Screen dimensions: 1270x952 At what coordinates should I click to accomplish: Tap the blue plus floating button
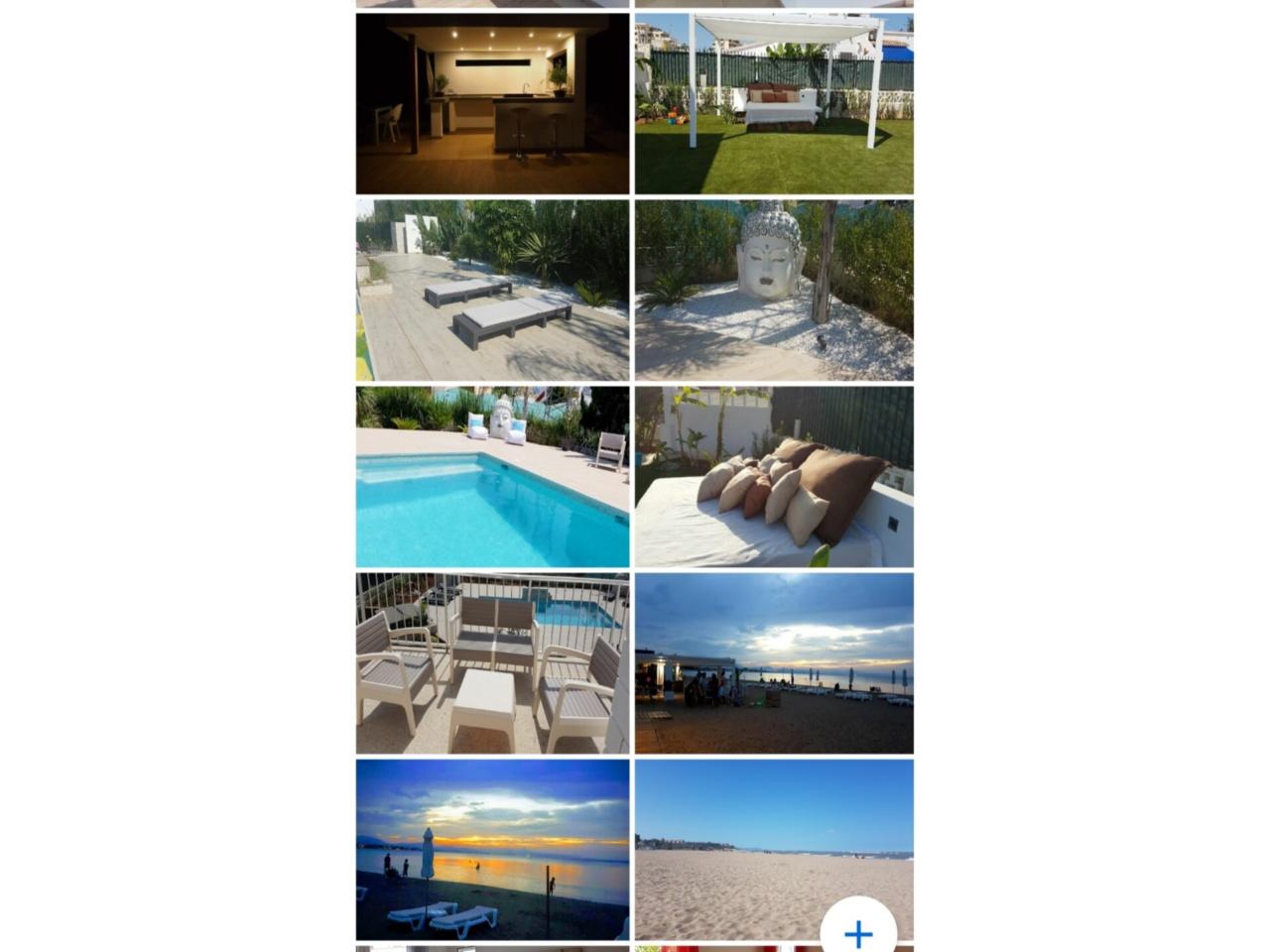tap(858, 932)
